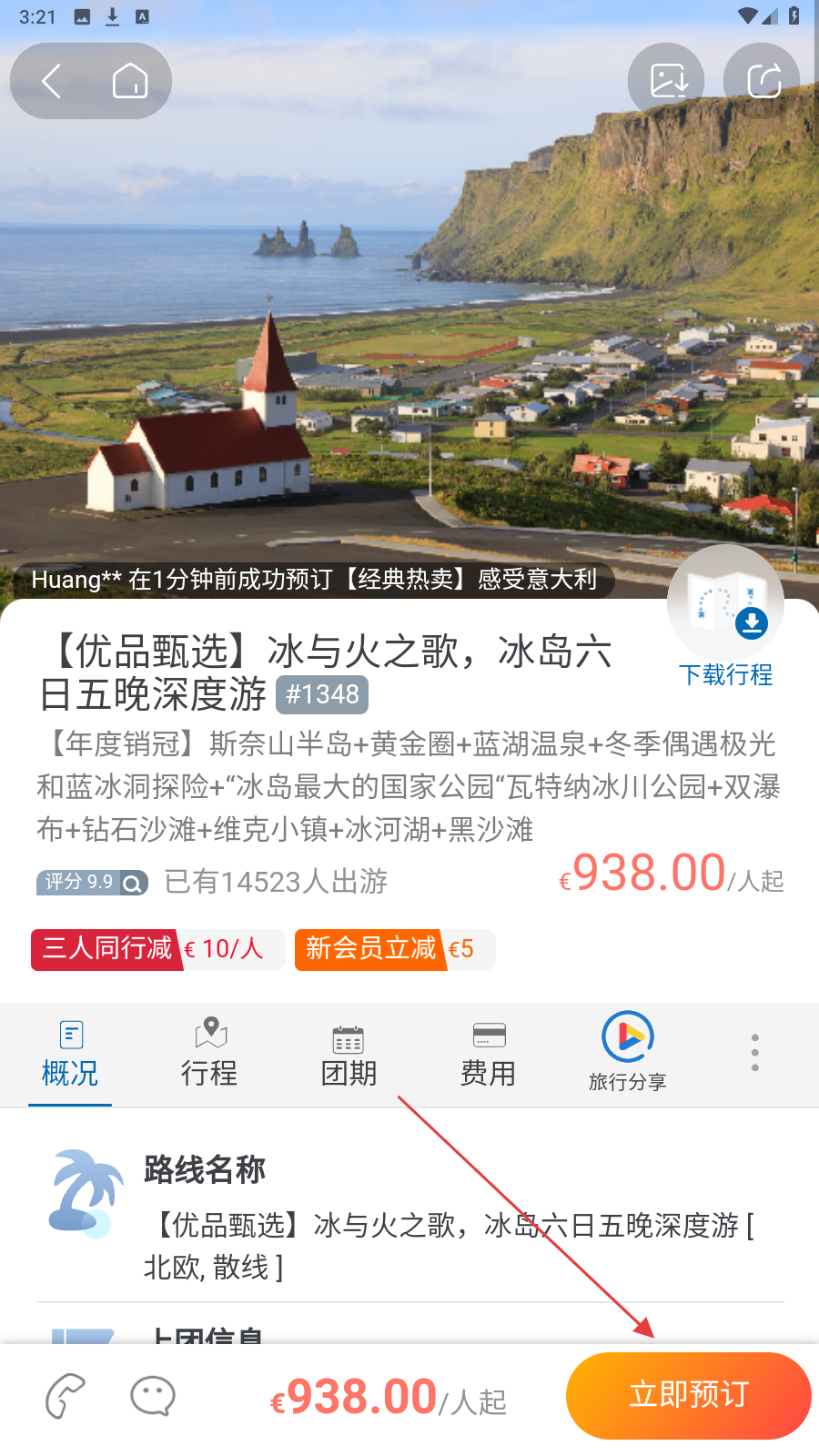View the 三人同行减 discount
This screenshot has width=819, height=1456.
[x=157, y=949]
